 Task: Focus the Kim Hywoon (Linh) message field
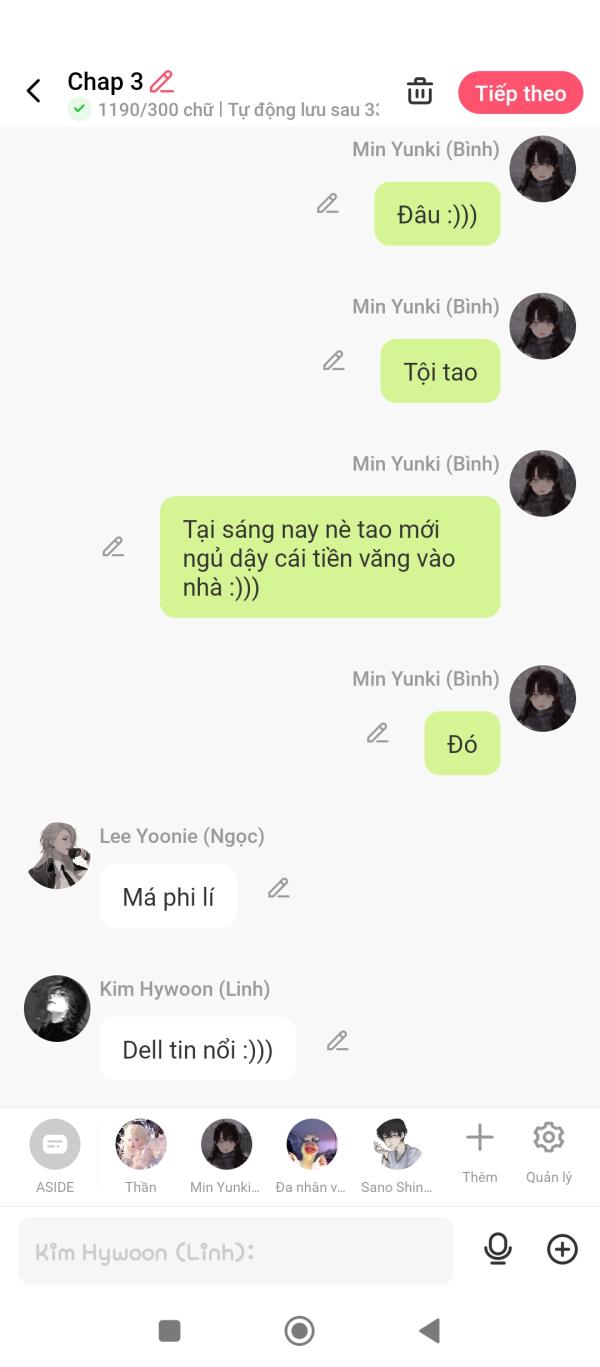235,1251
